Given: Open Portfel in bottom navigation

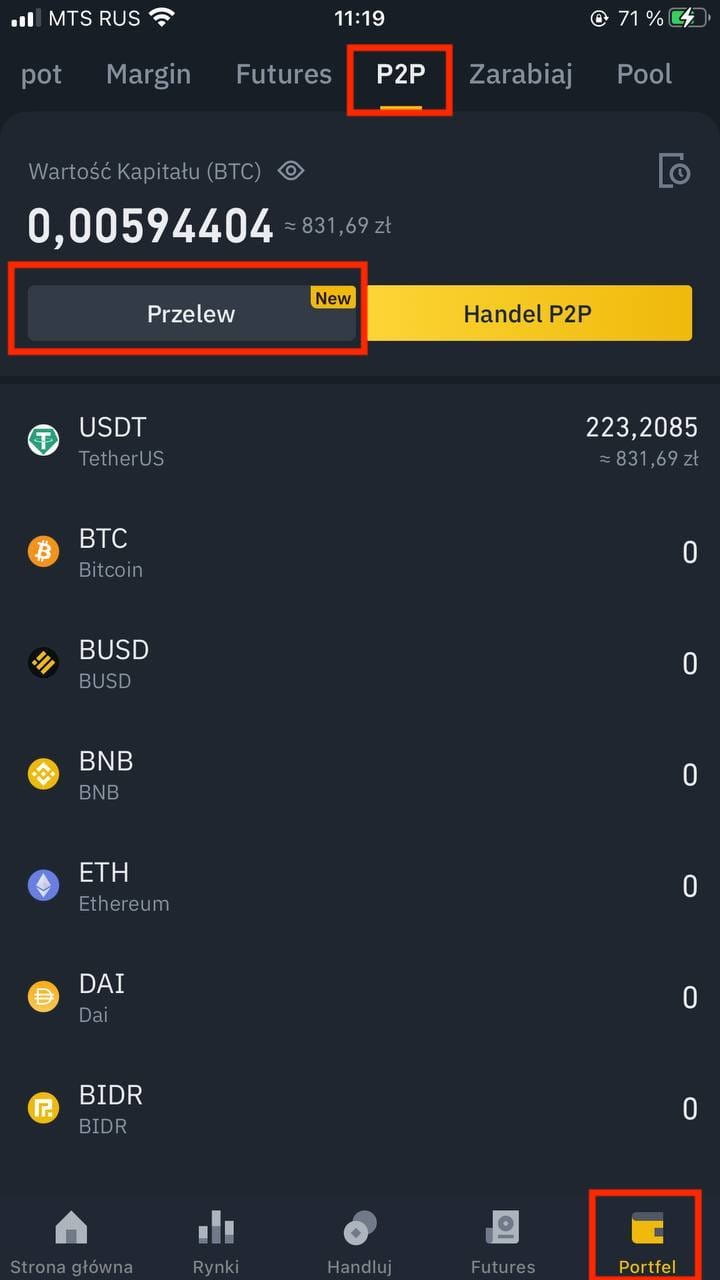Looking at the screenshot, I should pyautogui.click(x=647, y=1242).
